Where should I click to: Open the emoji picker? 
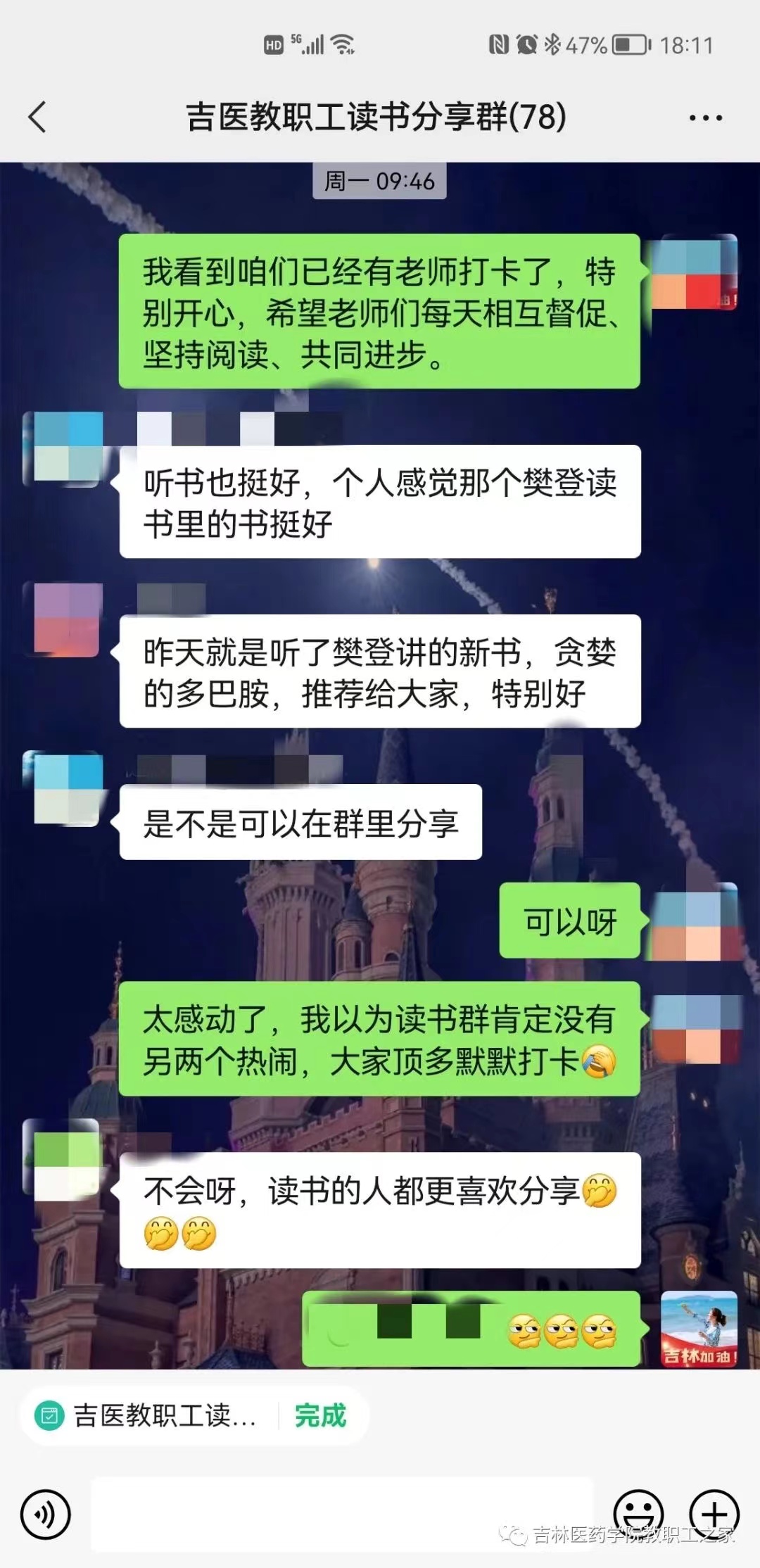[638, 1514]
